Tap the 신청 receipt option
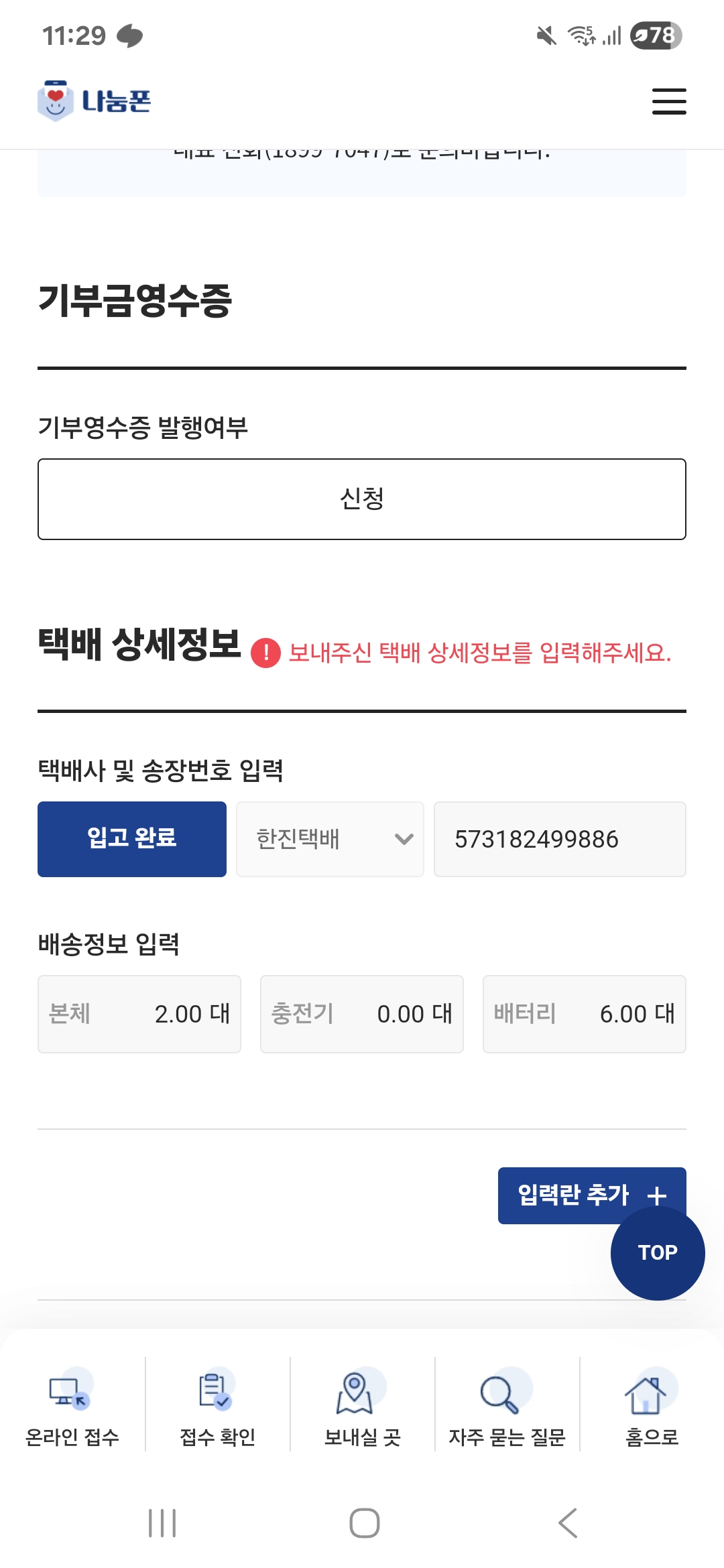The width and height of the screenshot is (724, 1568). [362, 499]
